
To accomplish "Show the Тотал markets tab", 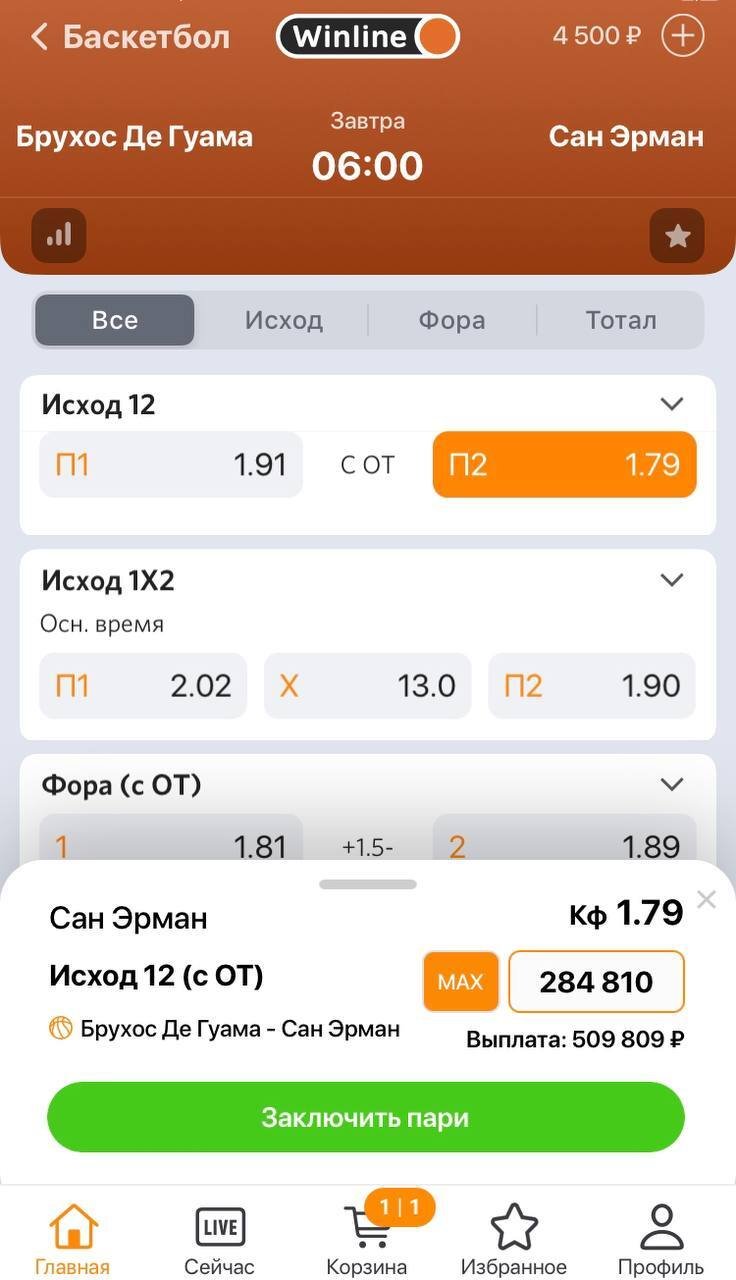I will pos(620,320).
